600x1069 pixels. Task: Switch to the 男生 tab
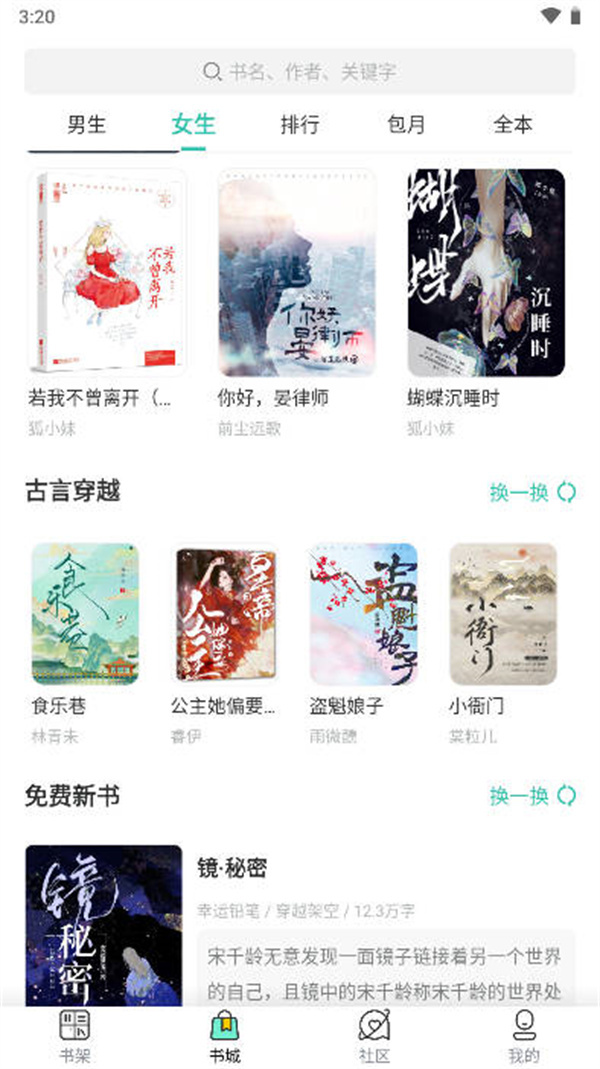pyautogui.click(x=86, y=125)
